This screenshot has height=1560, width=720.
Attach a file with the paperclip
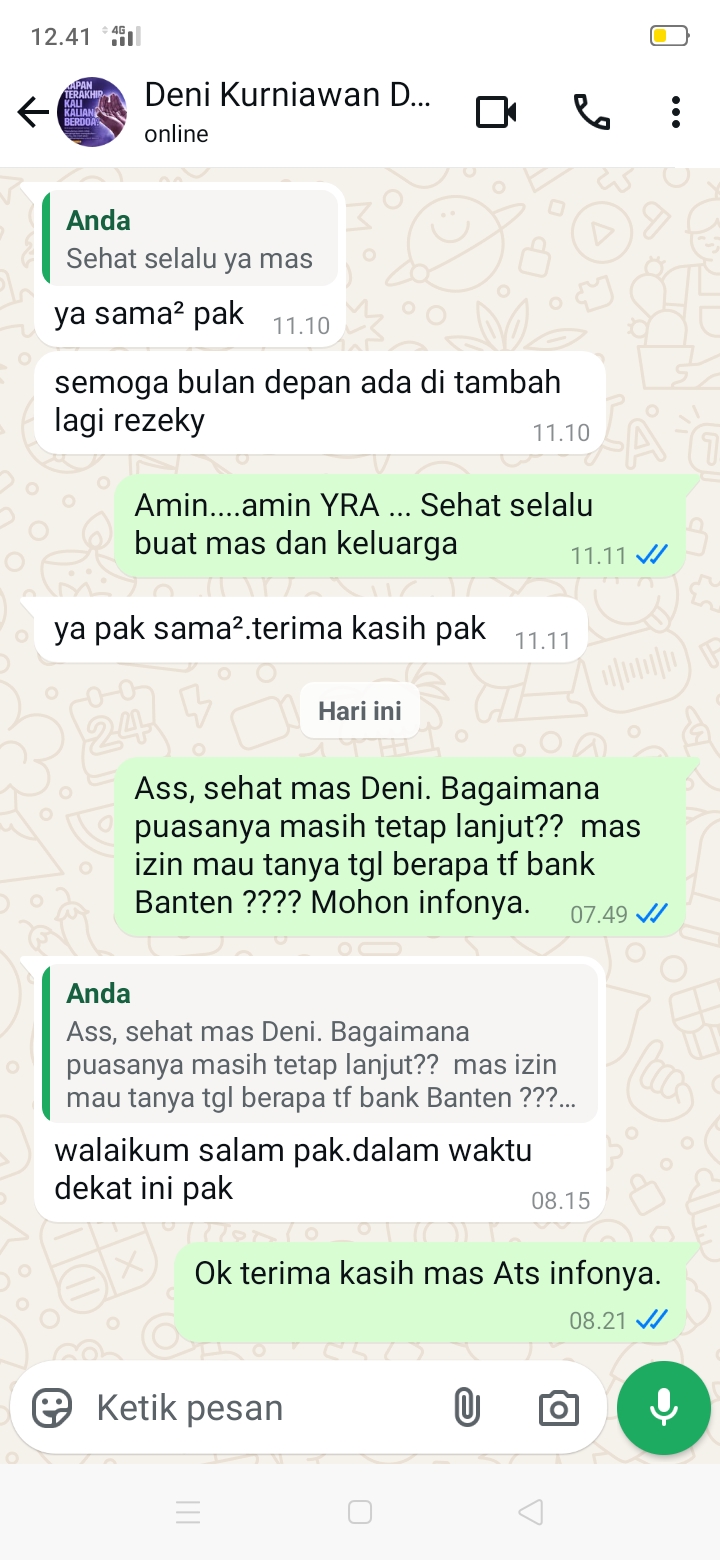467,1408
